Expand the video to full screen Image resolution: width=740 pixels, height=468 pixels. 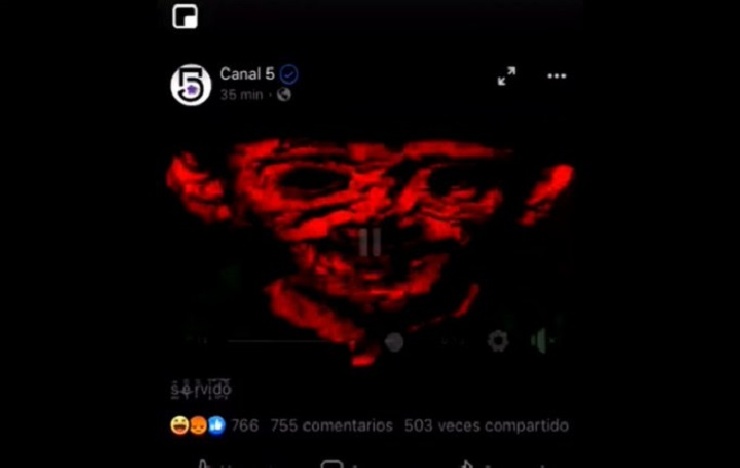point(506,76)
